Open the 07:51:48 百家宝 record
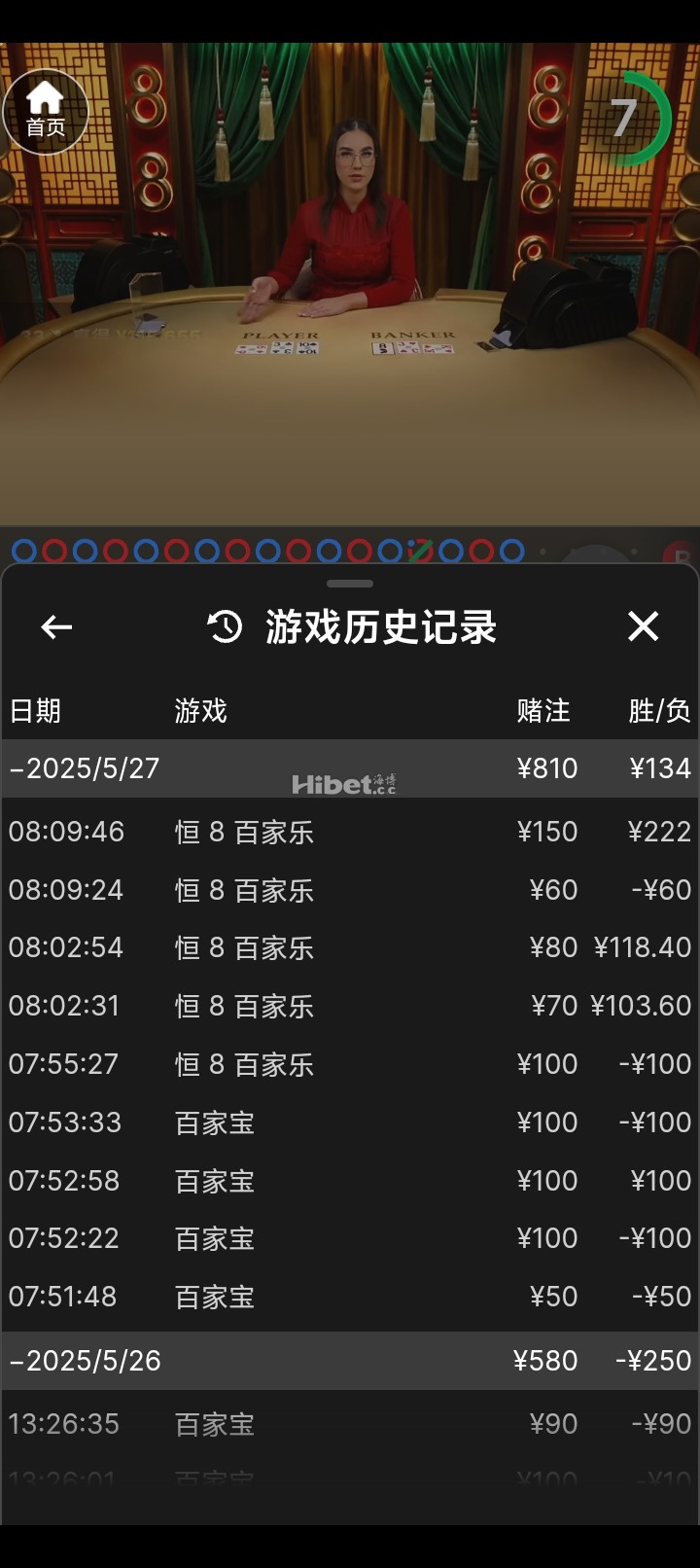Image resolution: width=700 pixels, height=1568 pixels. point(350,1297)
